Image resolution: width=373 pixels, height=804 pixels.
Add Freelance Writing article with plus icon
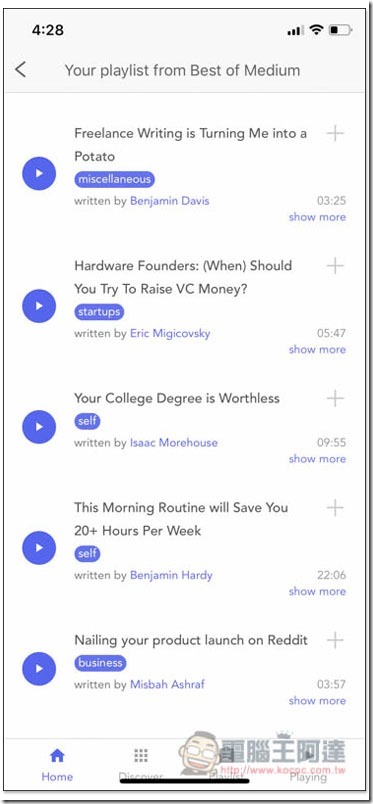coord(335,133)
